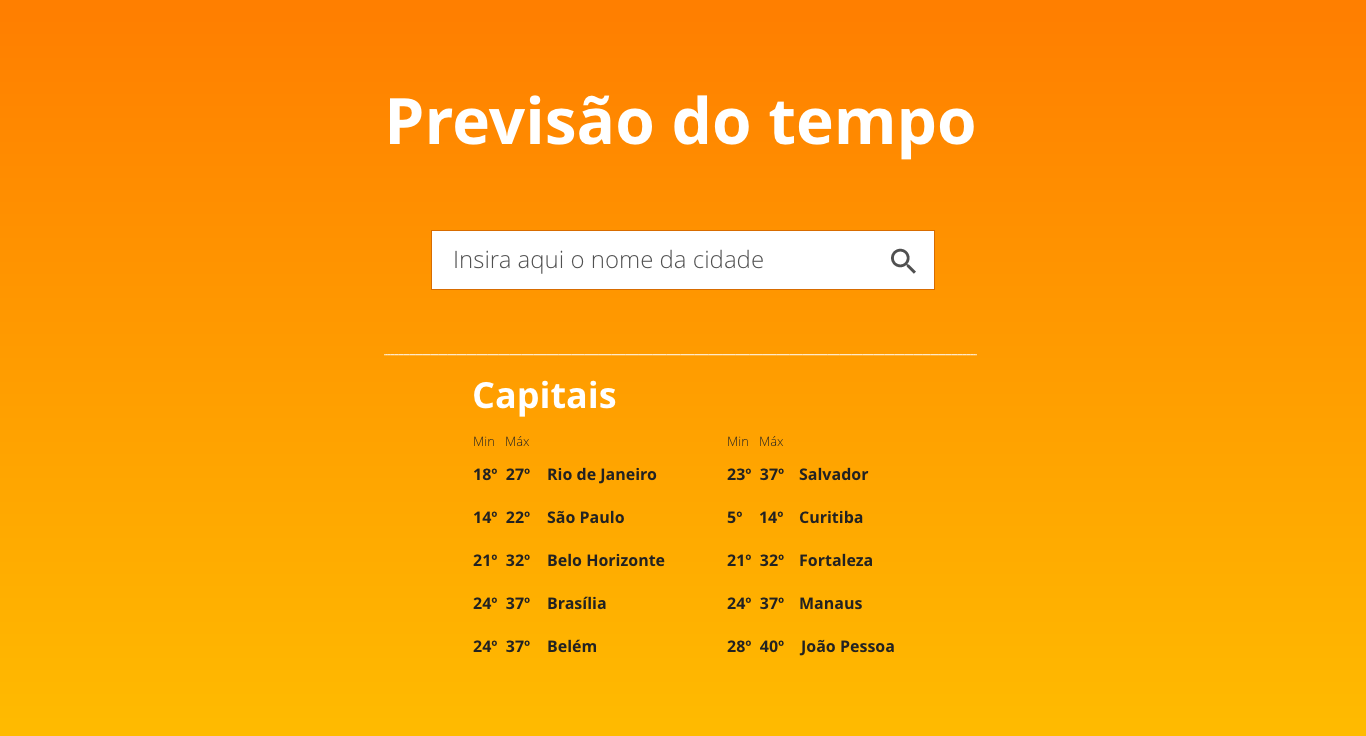Select São Paulo from capitals list
This screenshot has height=736, width=1366.
pyautogui.click(x=585, y=517)
